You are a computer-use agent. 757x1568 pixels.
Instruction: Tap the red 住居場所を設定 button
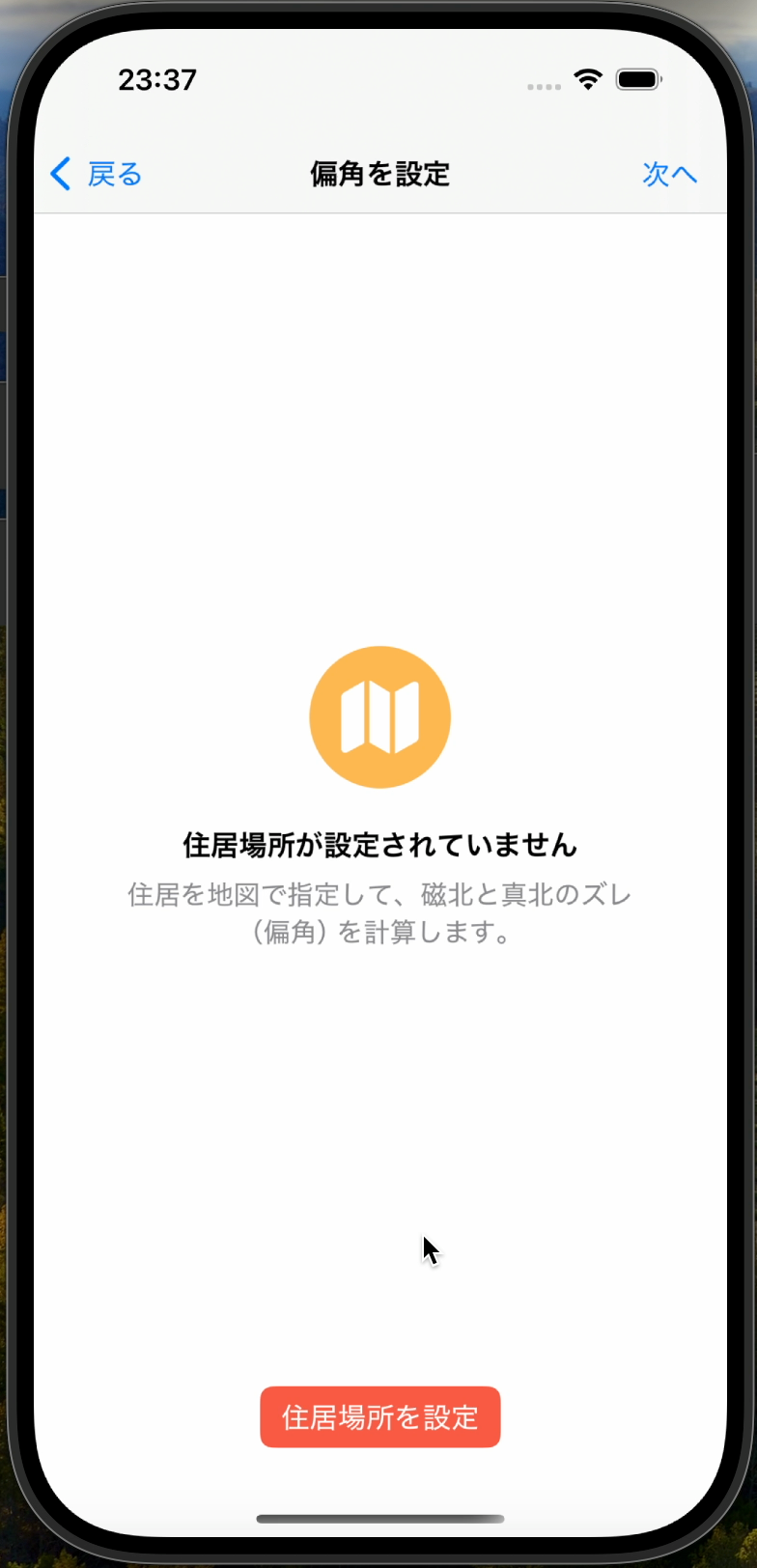click(x=379, y=1416)
